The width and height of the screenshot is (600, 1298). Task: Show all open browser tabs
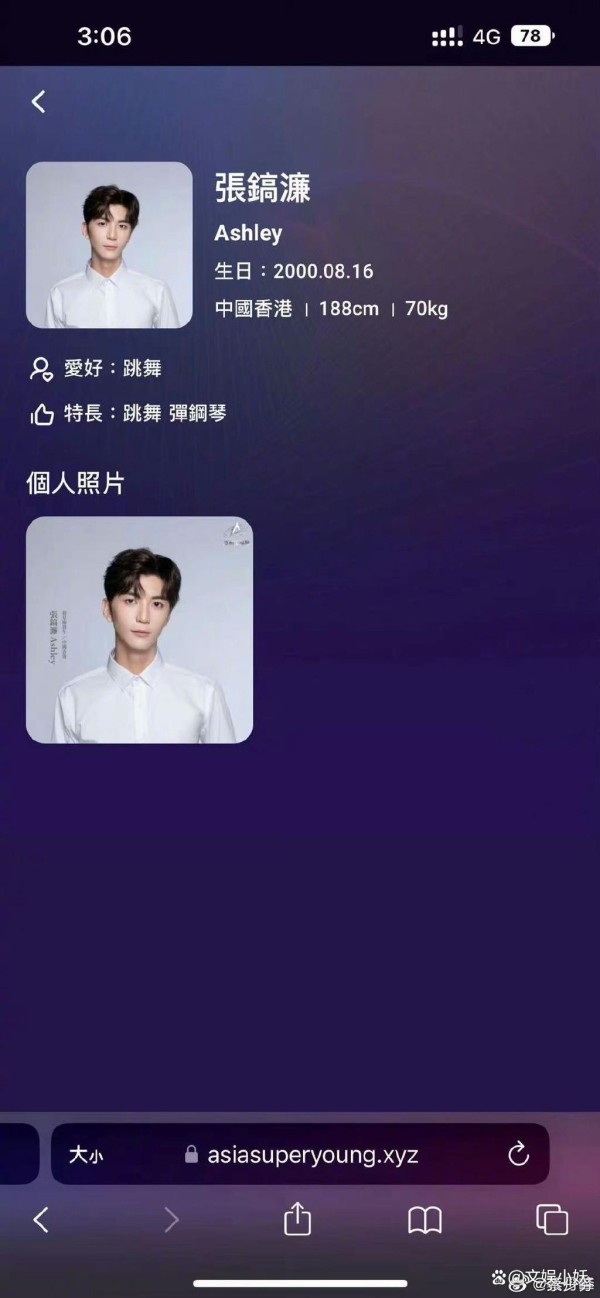[x=552, y=1219]
